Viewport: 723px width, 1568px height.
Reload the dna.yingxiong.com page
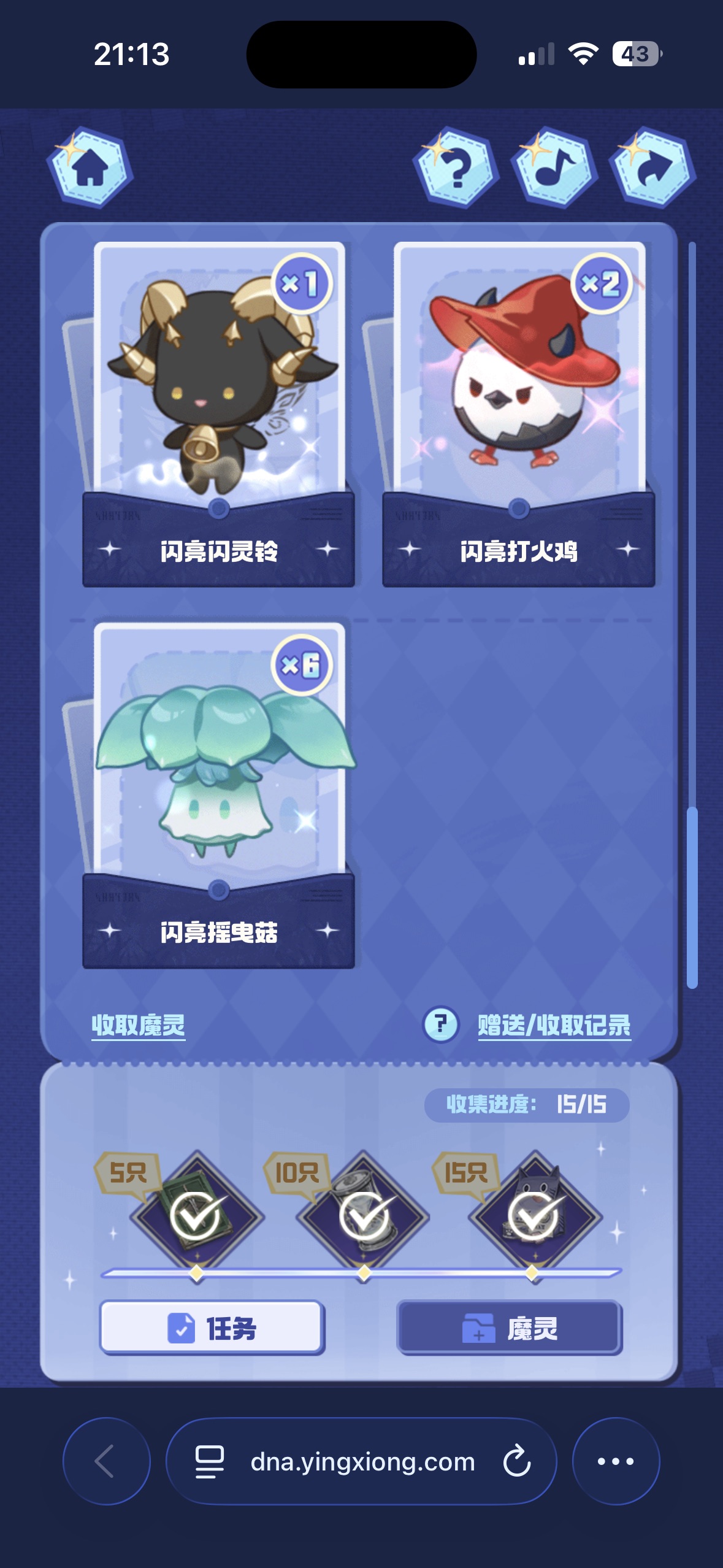[517, 1461]
